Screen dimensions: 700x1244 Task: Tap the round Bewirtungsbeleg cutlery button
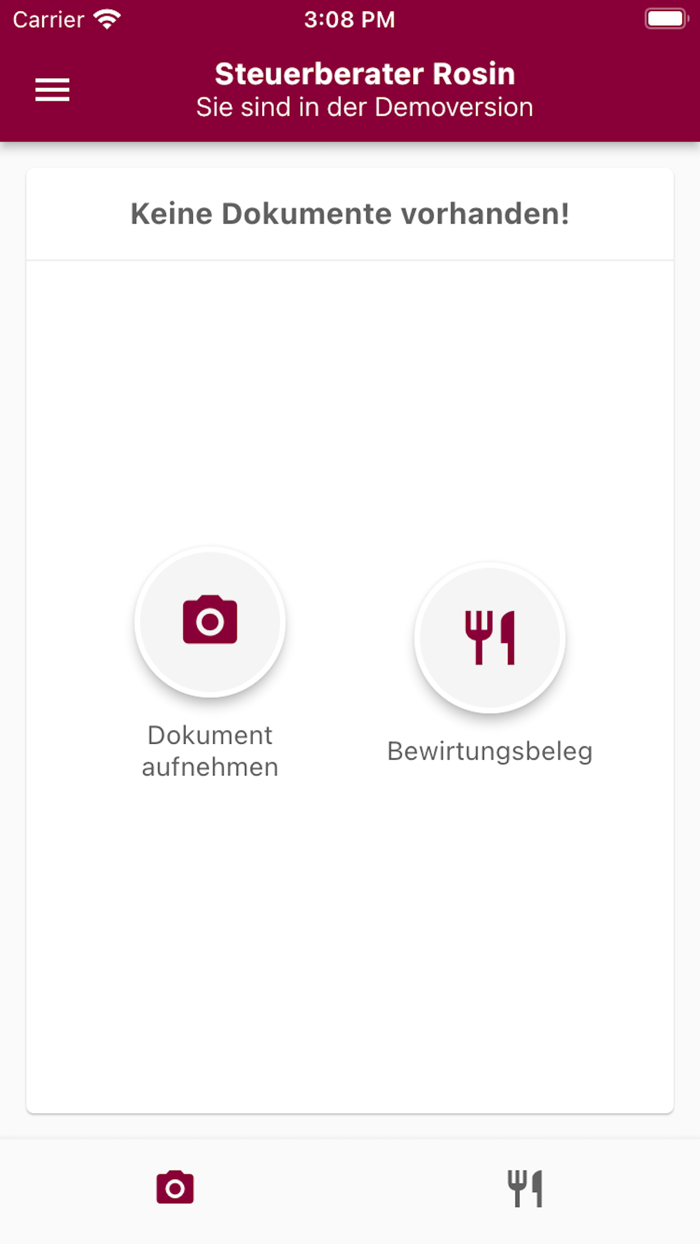point(490,637)
